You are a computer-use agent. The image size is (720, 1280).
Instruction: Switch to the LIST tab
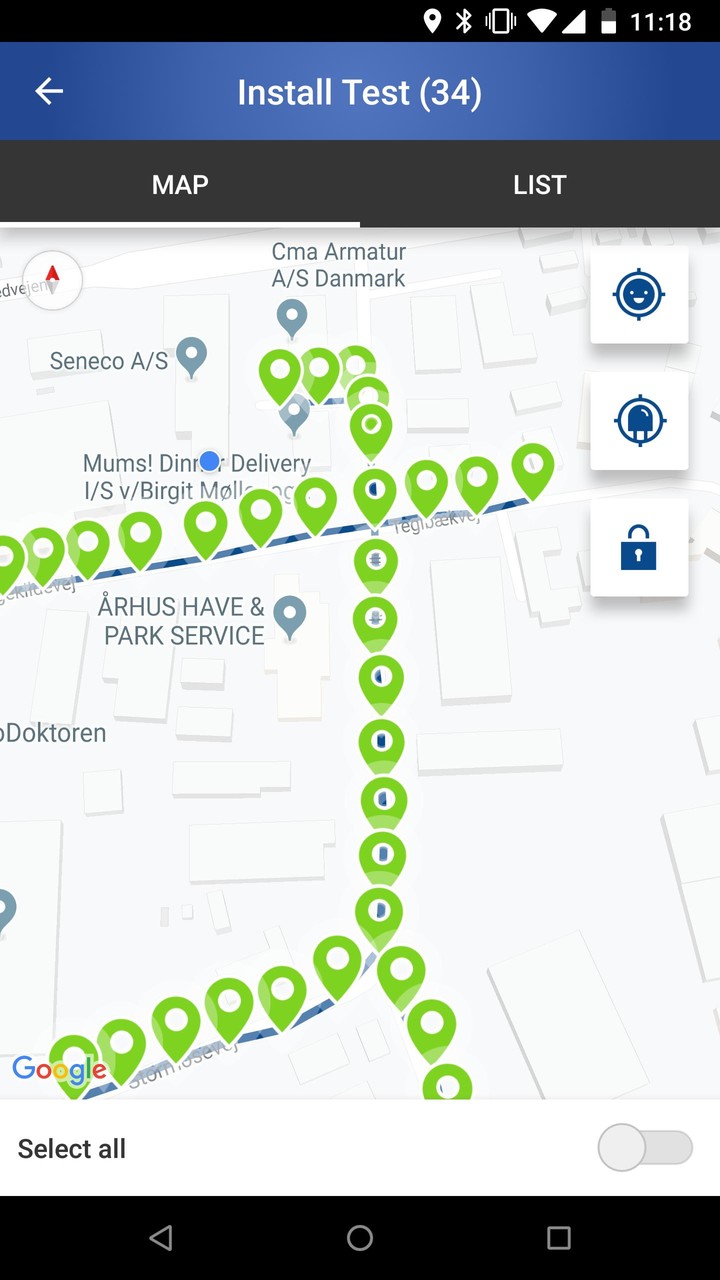(x=539, y=185)
